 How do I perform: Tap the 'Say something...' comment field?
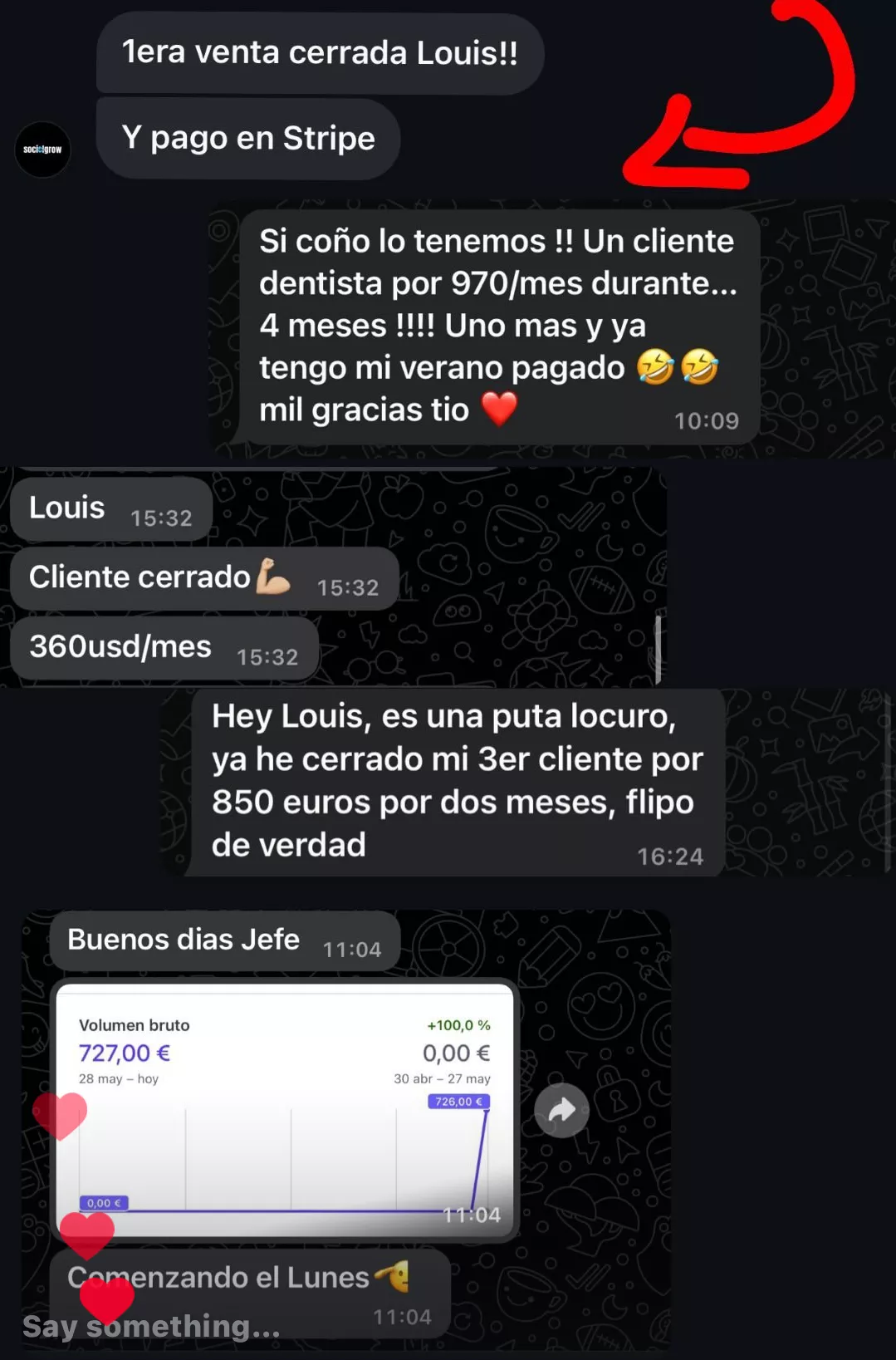point(152,1326)
